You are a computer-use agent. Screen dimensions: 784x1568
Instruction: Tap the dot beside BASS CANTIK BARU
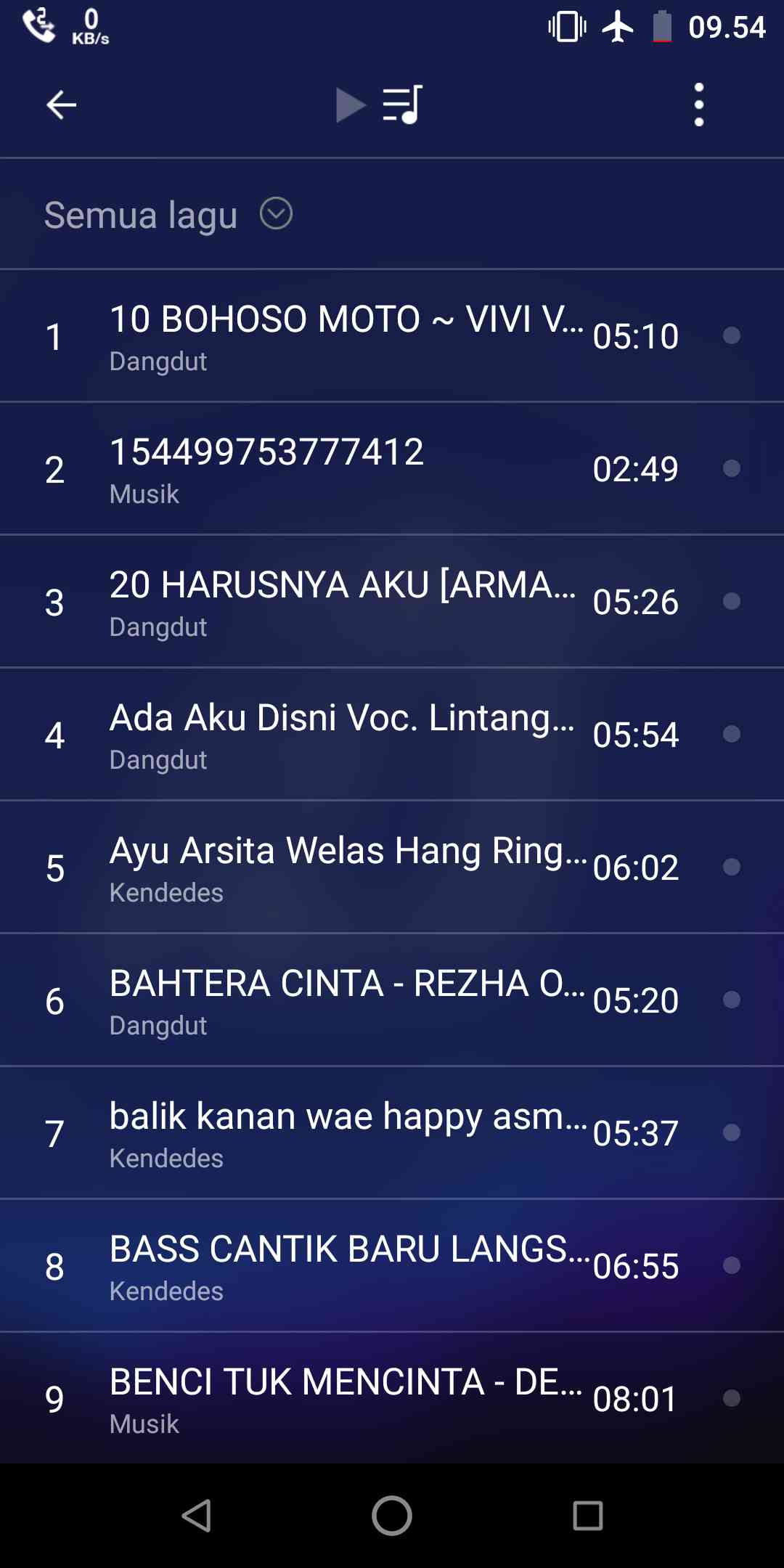coord(731,1265)
